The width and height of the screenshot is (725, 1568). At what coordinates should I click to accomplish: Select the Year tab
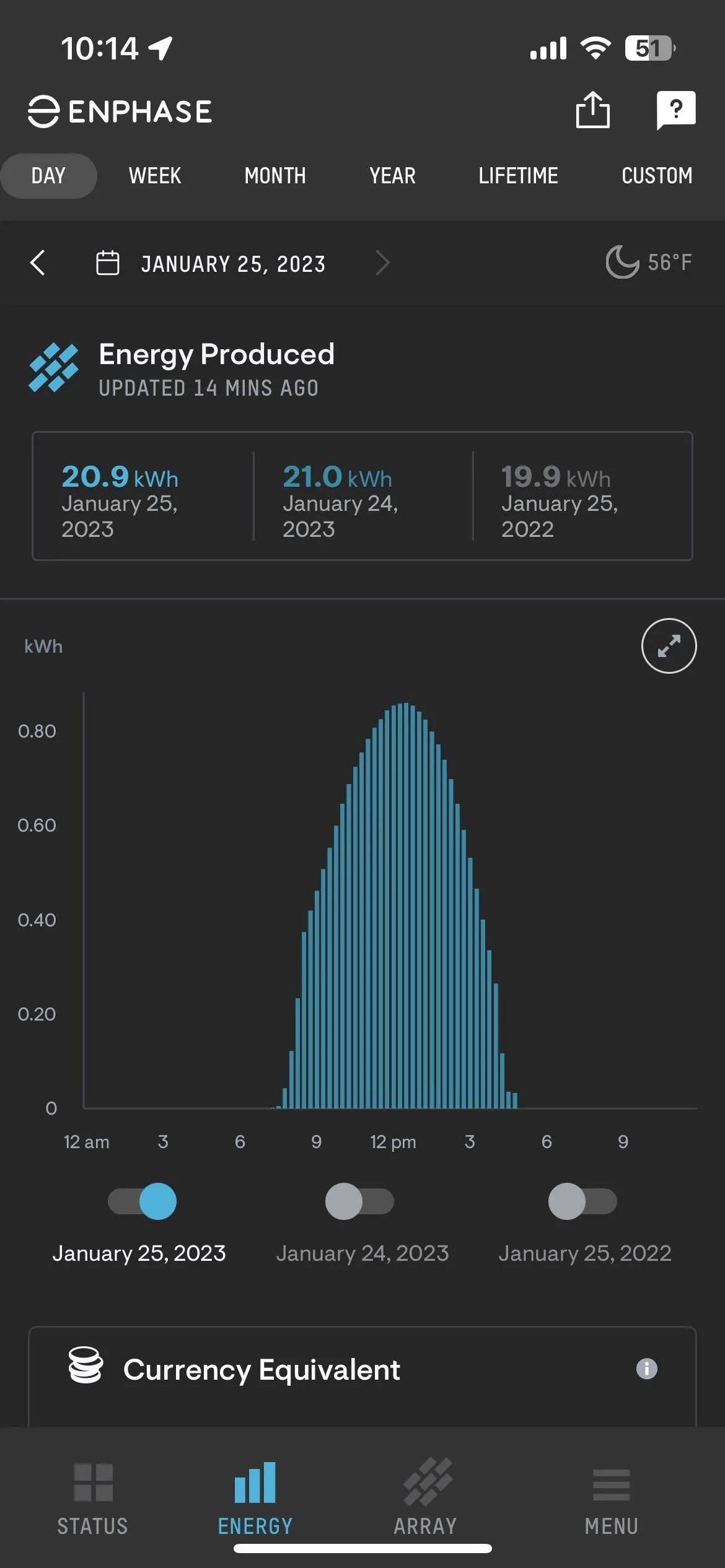click(x=392, y=176)
